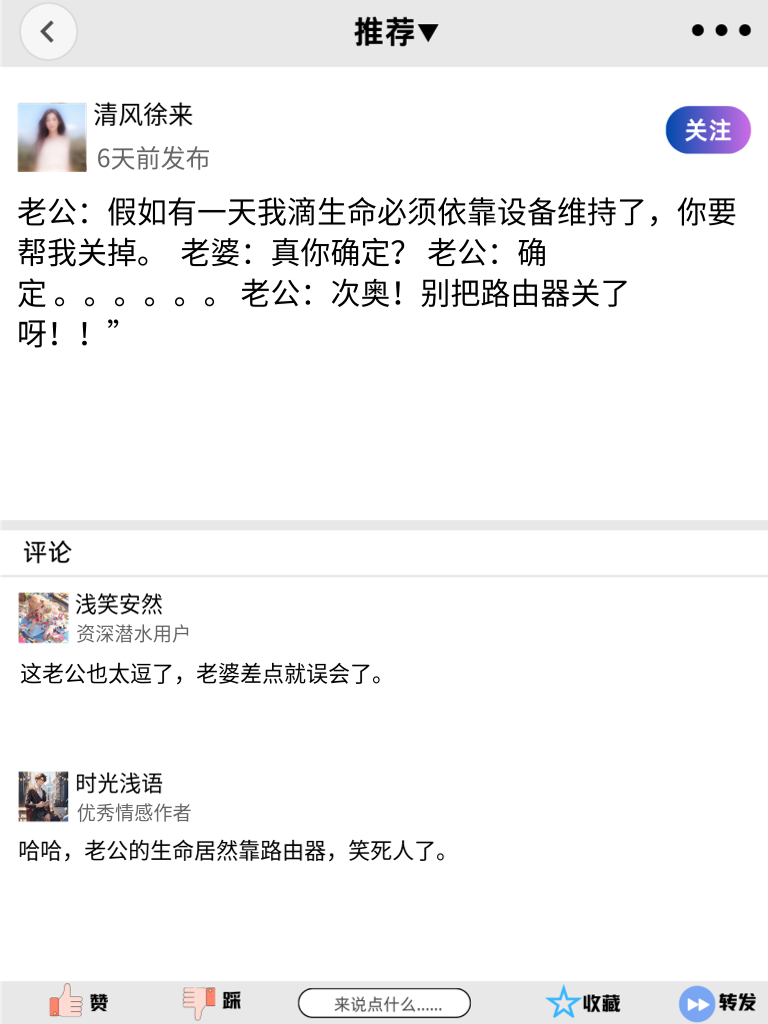Open the three-dot more options menu

[718, 30]
